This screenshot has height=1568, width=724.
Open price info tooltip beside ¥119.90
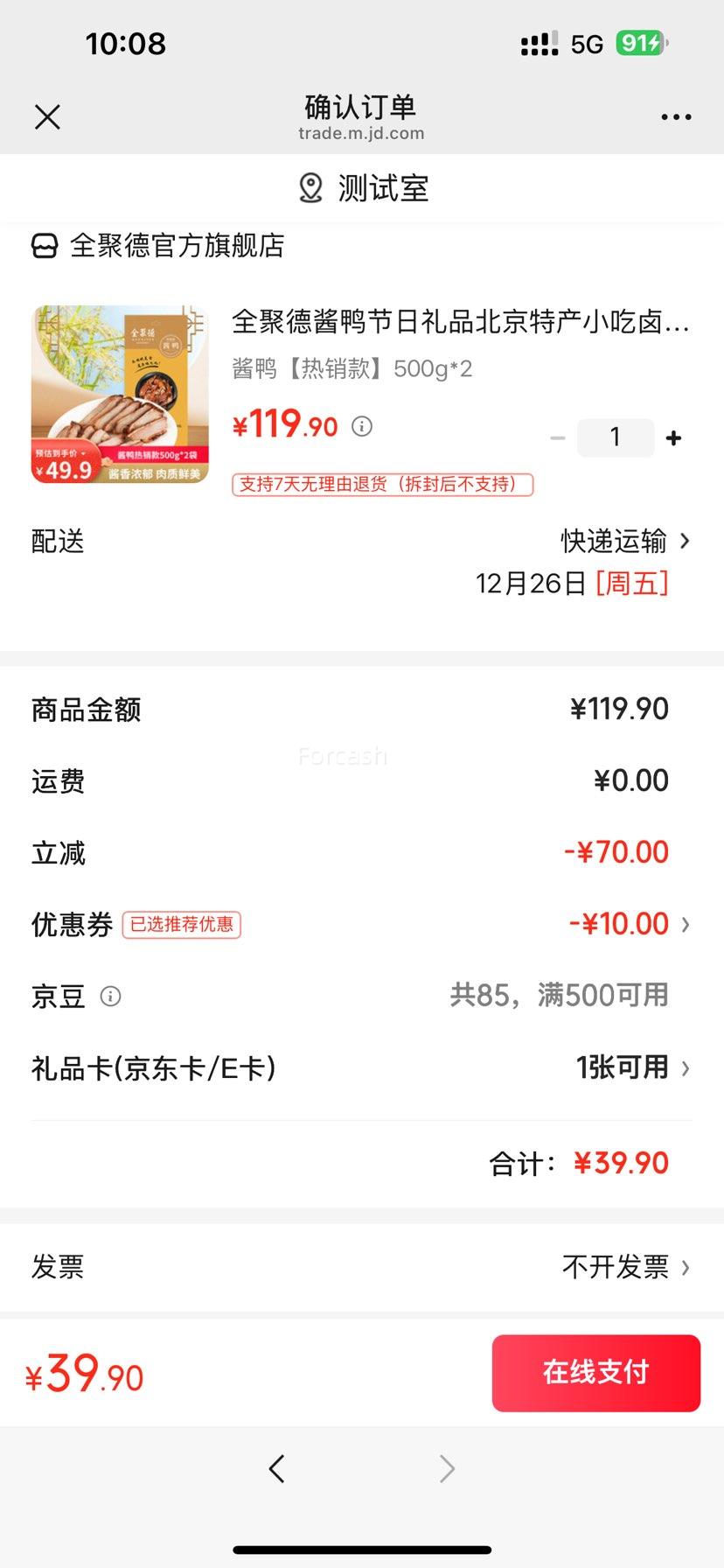tap(359, 428)
